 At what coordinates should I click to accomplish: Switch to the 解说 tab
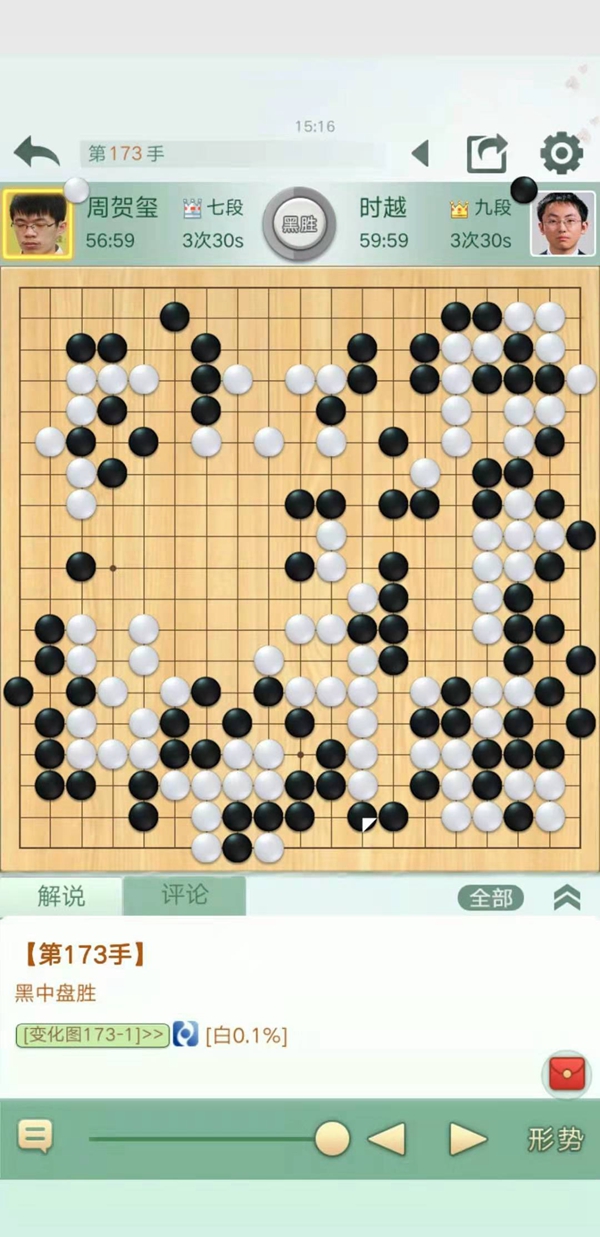[x=61, y=896]
